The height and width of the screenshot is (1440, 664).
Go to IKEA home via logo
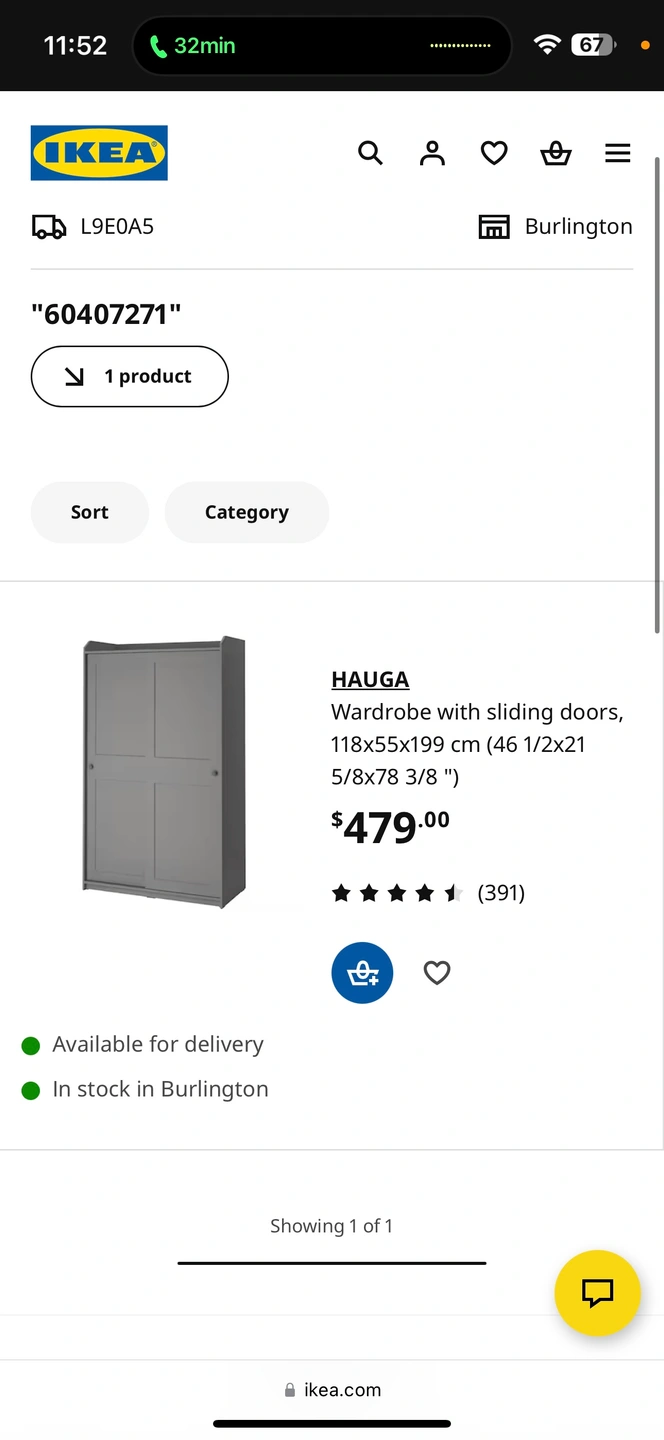pos(99,153)
